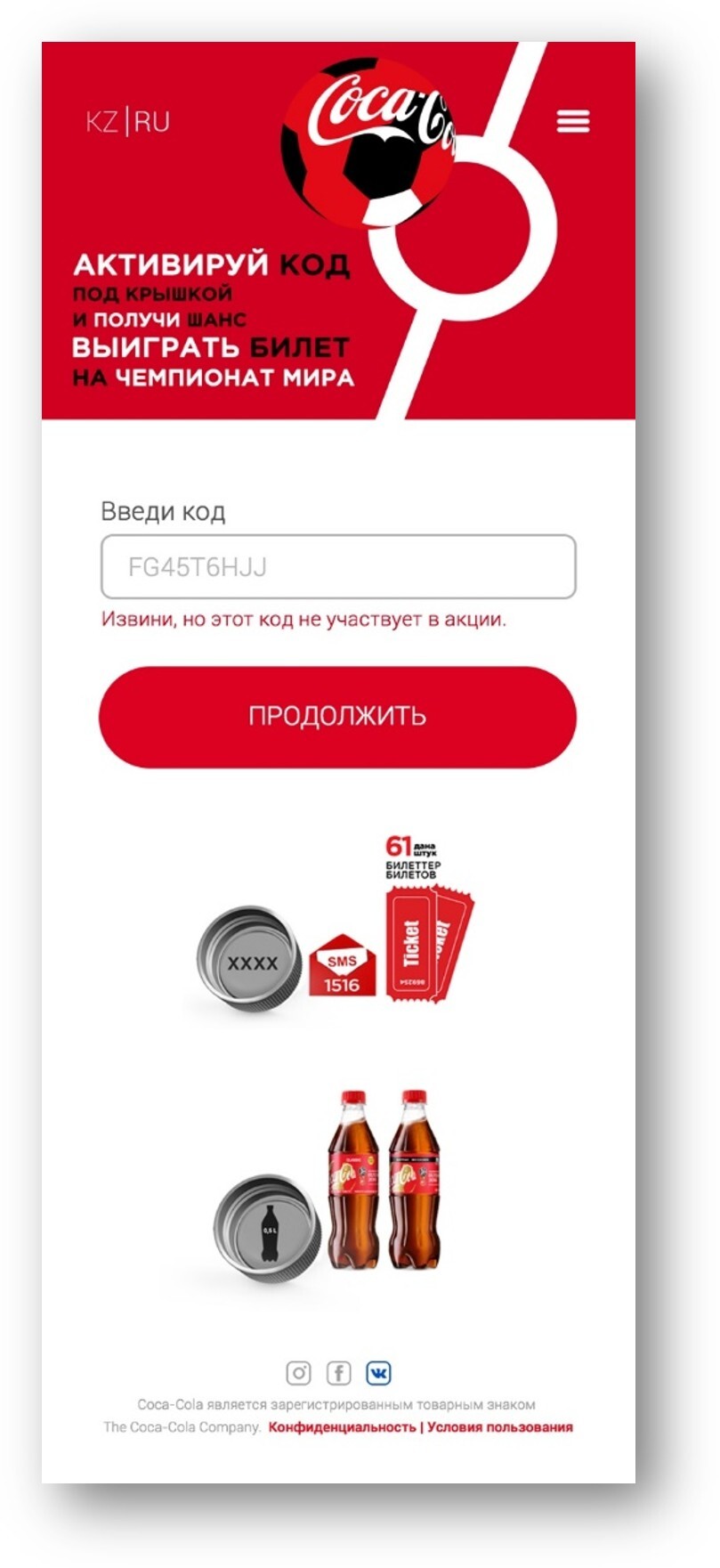This screenshot has width=720, height=1568.
Task: Switch language to KZ
Action: (101, 121)
